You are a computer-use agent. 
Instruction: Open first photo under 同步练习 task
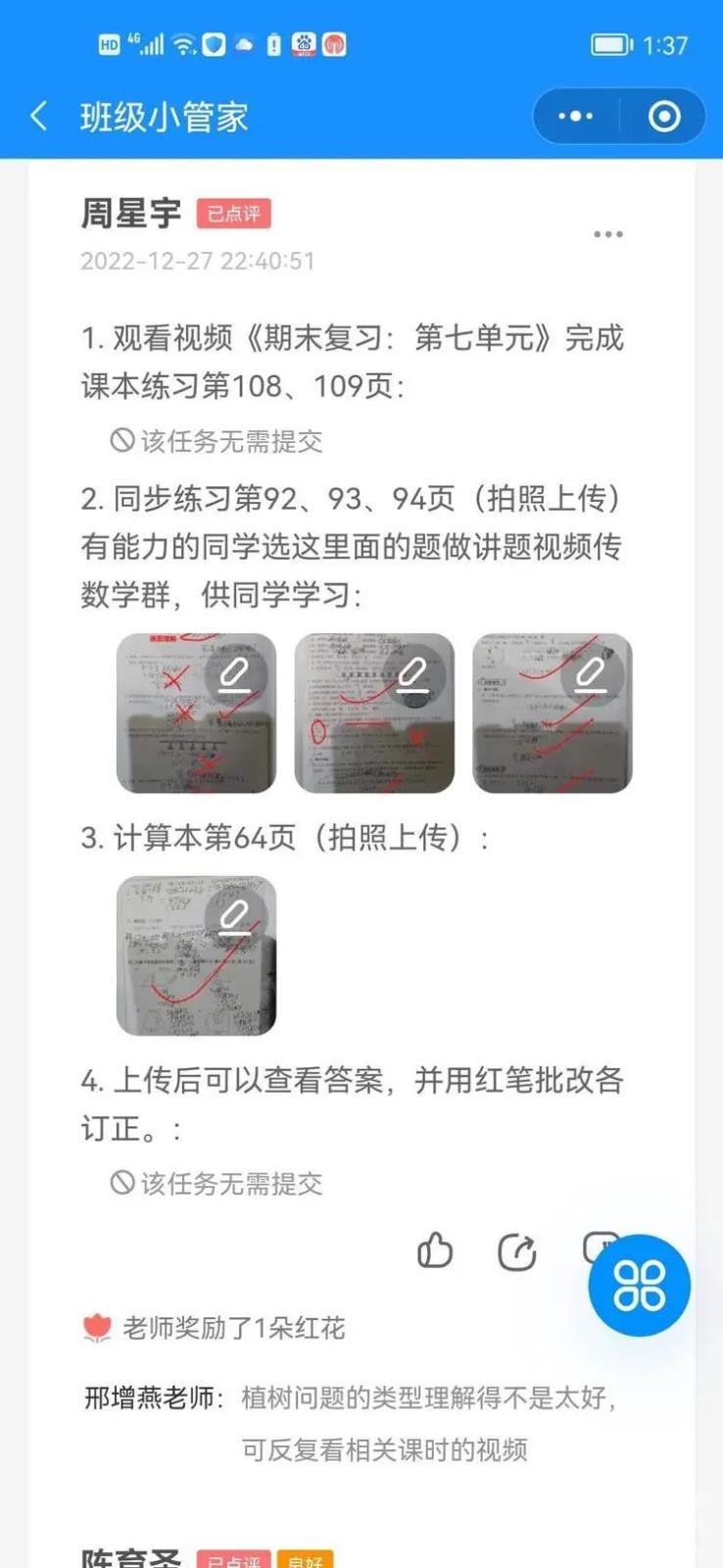click(196, 712)
